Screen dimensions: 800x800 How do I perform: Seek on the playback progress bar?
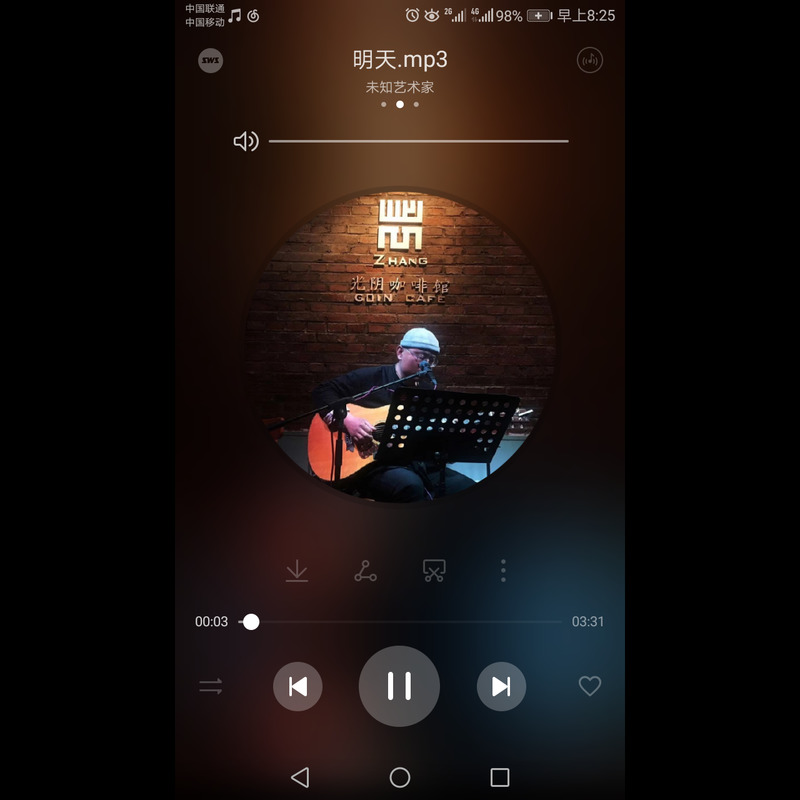pos(400,622)
